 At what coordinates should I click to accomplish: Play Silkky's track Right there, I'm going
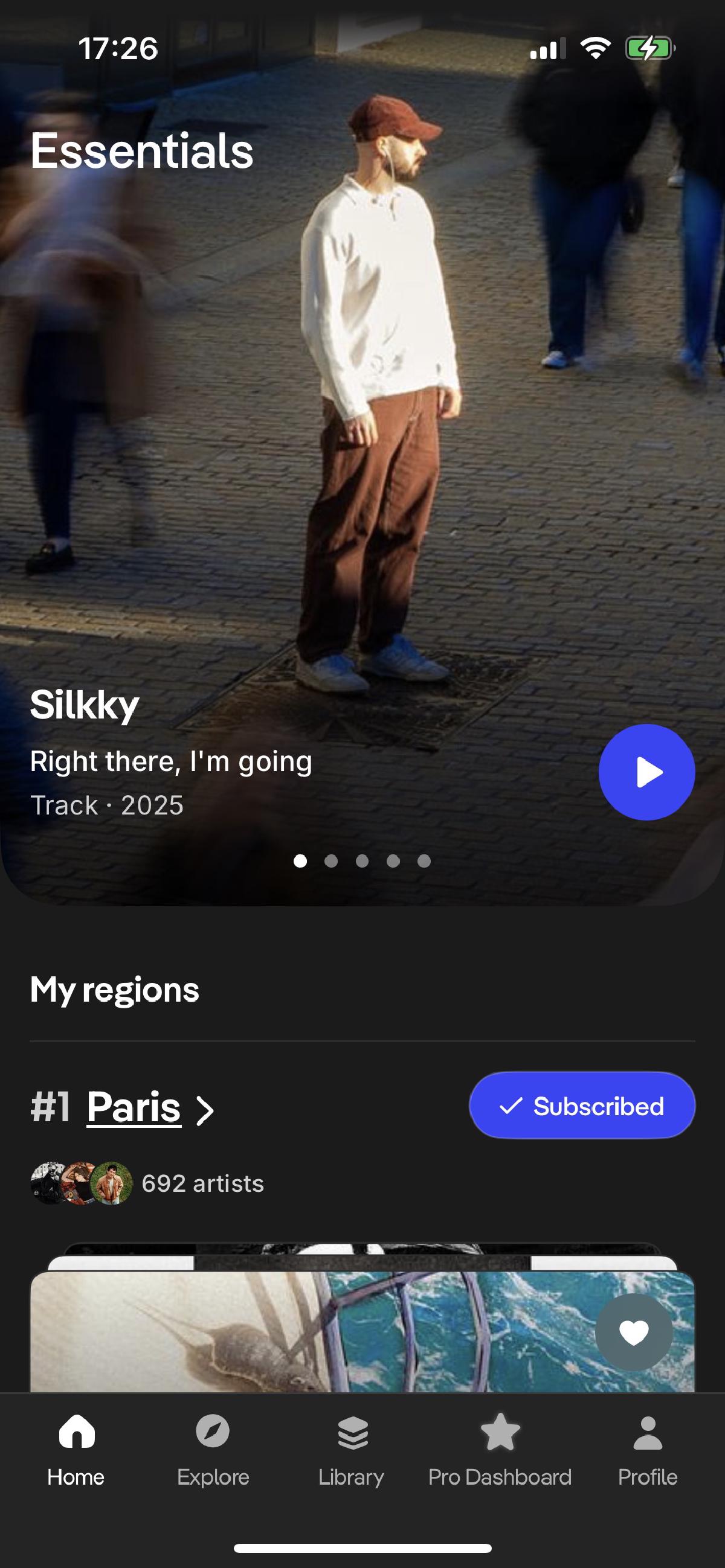[x=646, y=772]
